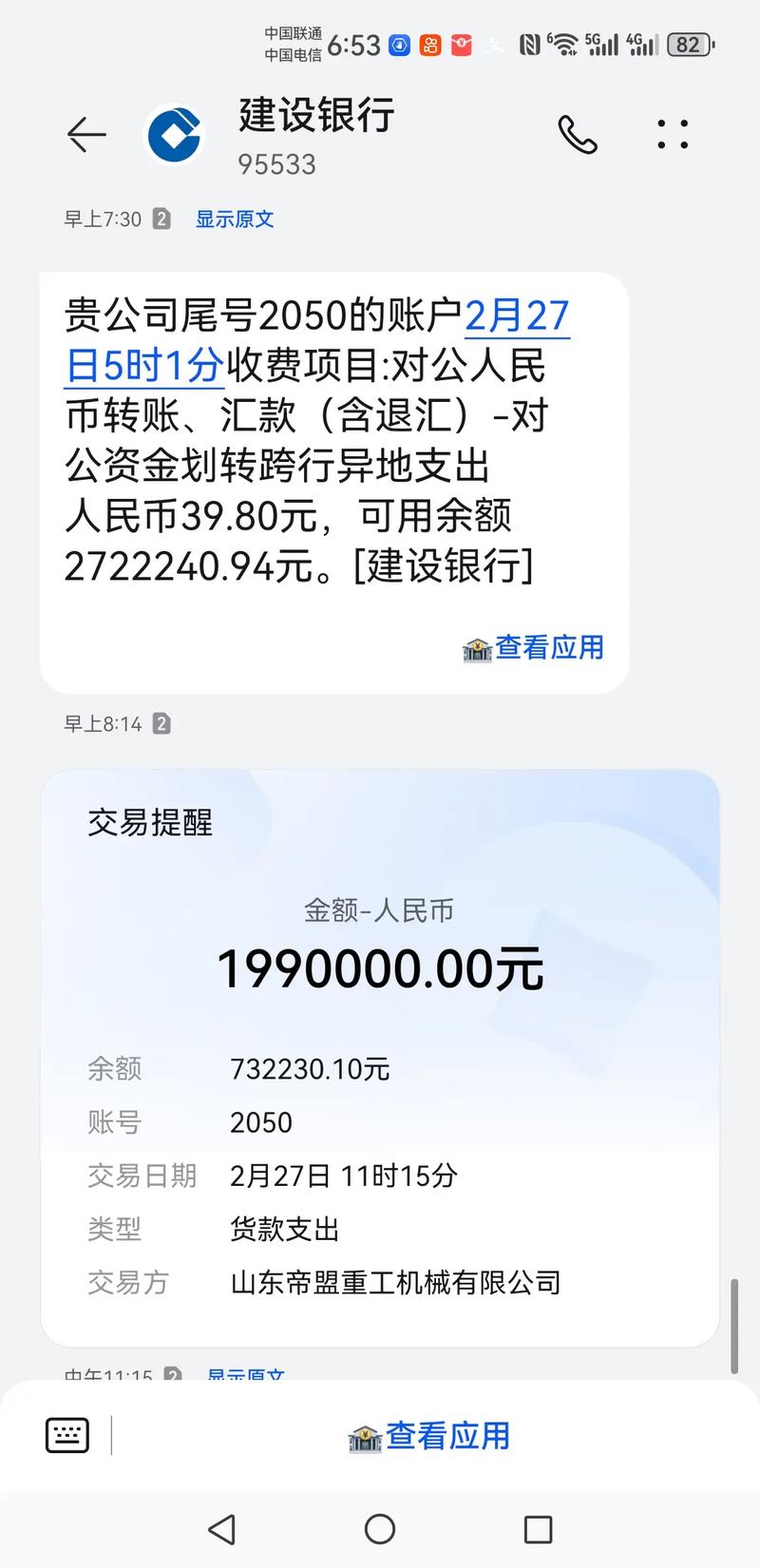Tap the Kuaishou notification icon in status bar
The width and height of the screenshot is (760, 1568).
point(429,45)
